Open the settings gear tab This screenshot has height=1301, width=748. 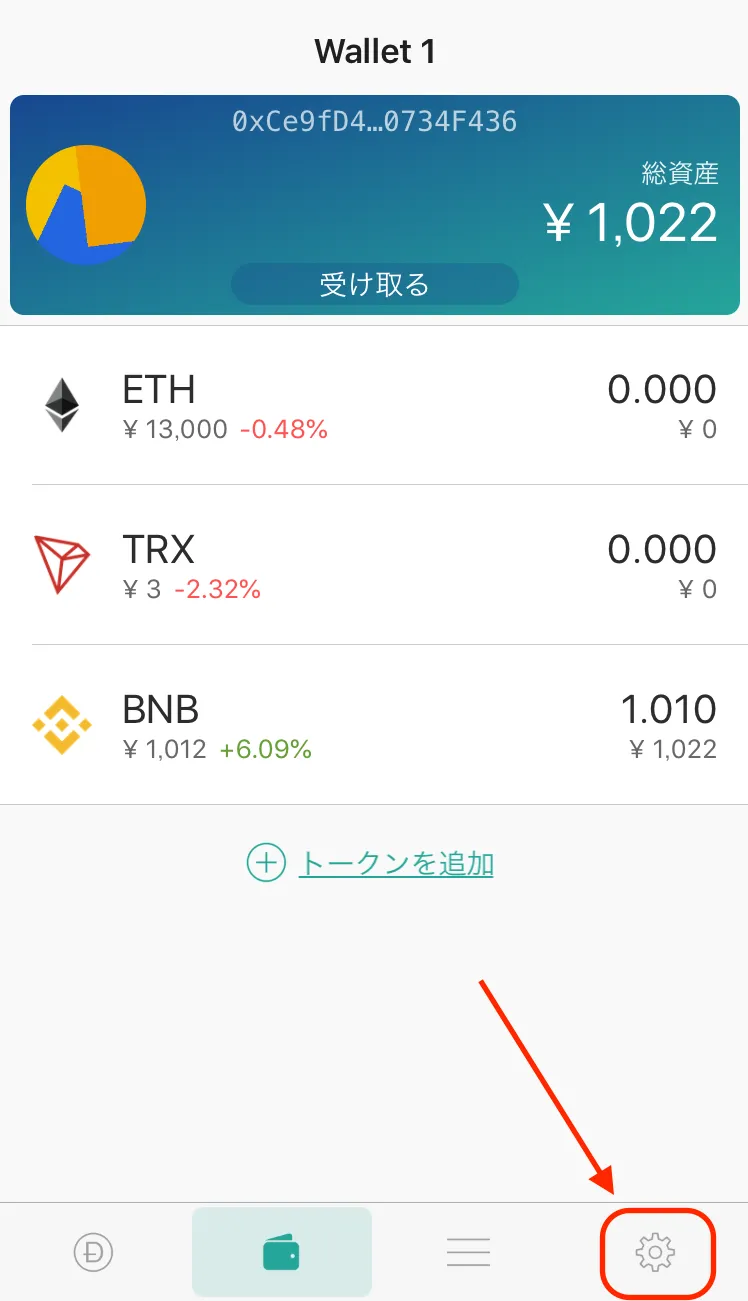656,1251
